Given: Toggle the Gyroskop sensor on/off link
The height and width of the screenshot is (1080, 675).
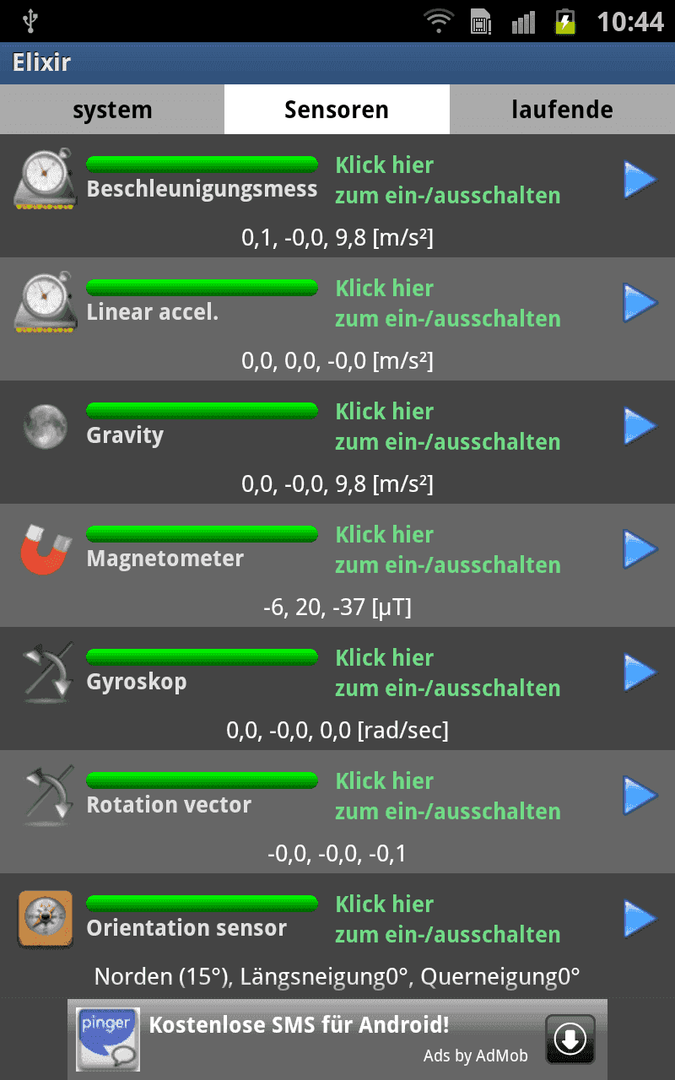Looking at the screenshot, I should pyautogui.click(x=448, y=673).
